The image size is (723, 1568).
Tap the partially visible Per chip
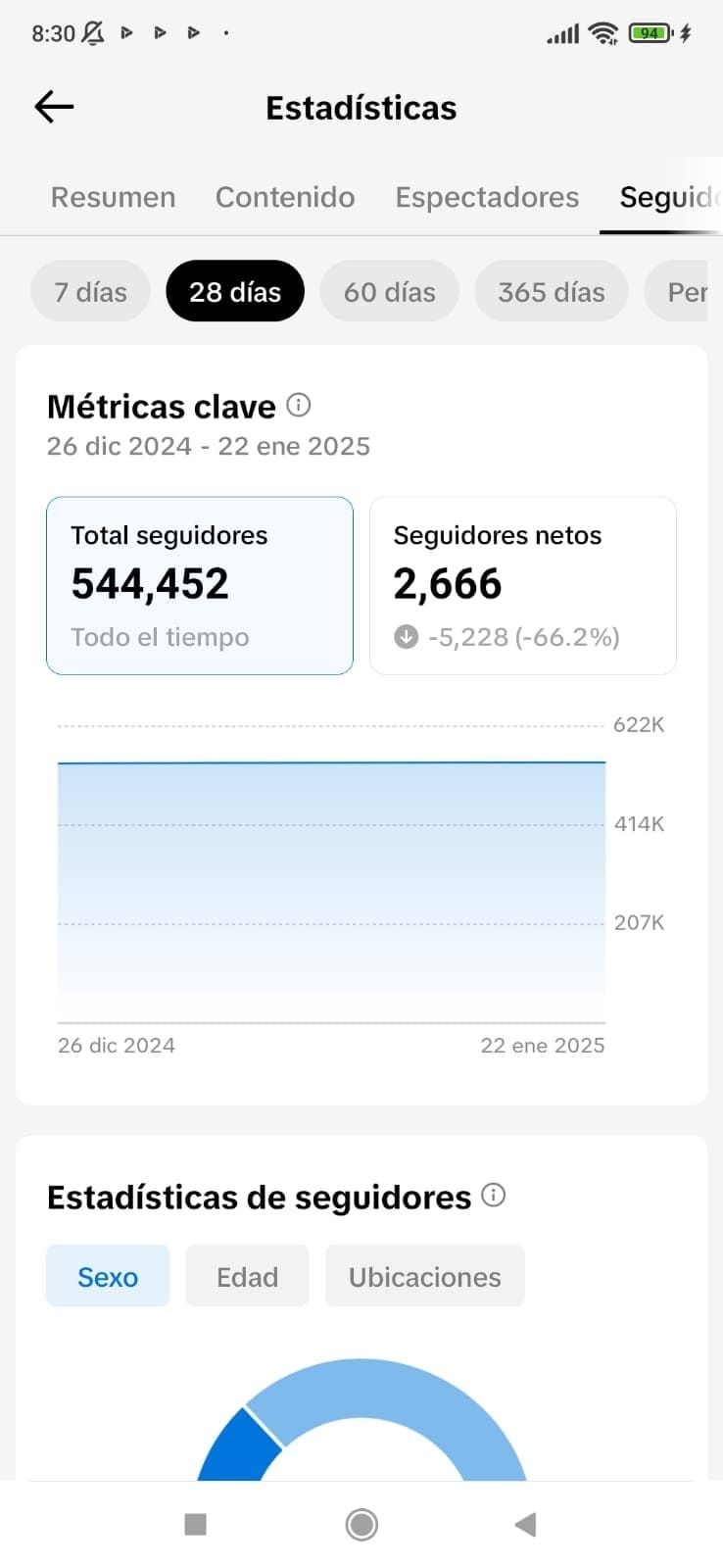pyautogui.click(x=685, y=292)
